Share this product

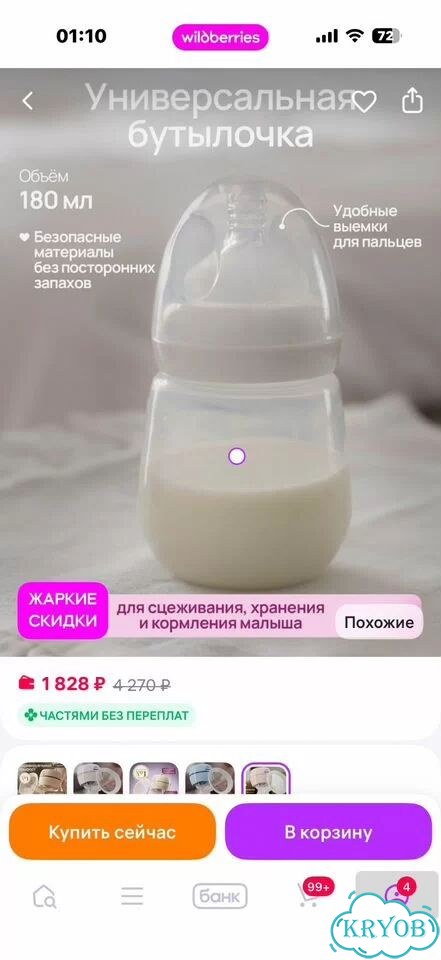pyautogui.click(x=412, y=100)
